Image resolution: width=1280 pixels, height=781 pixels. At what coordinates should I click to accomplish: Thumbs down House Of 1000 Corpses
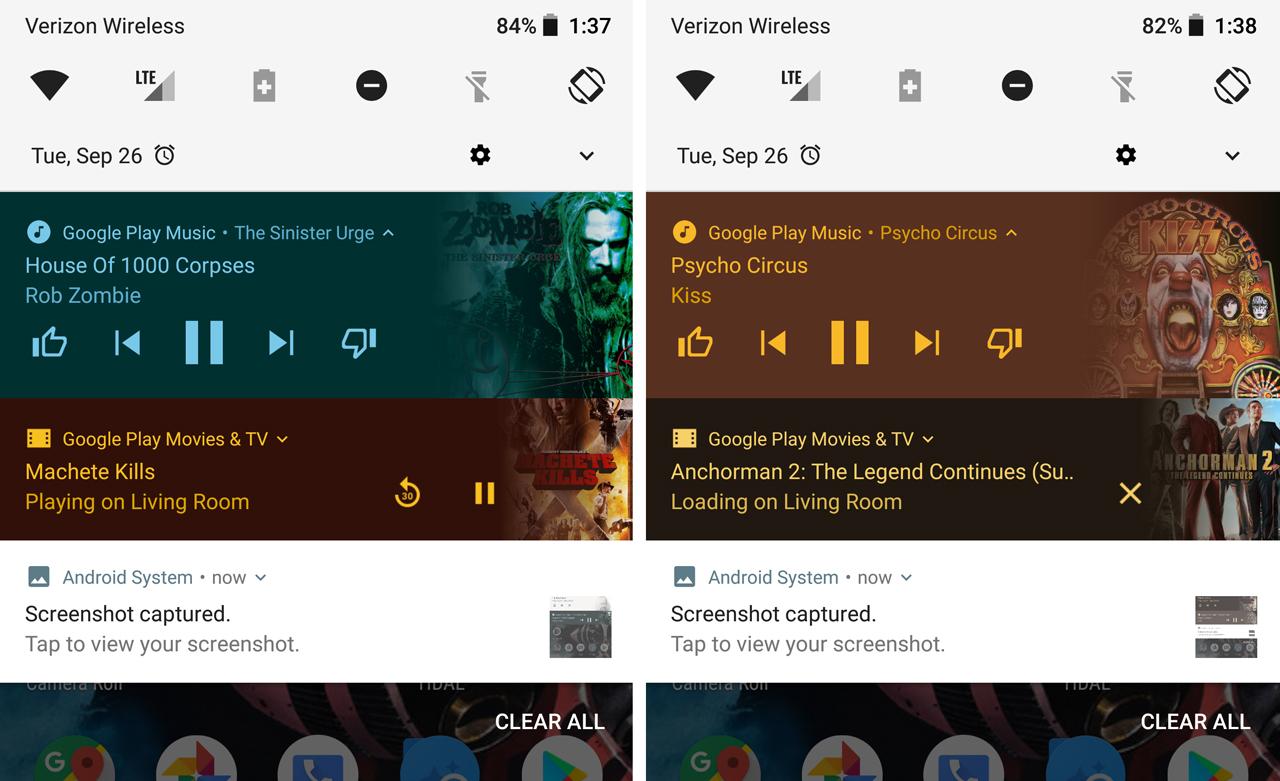coord(358,343)
